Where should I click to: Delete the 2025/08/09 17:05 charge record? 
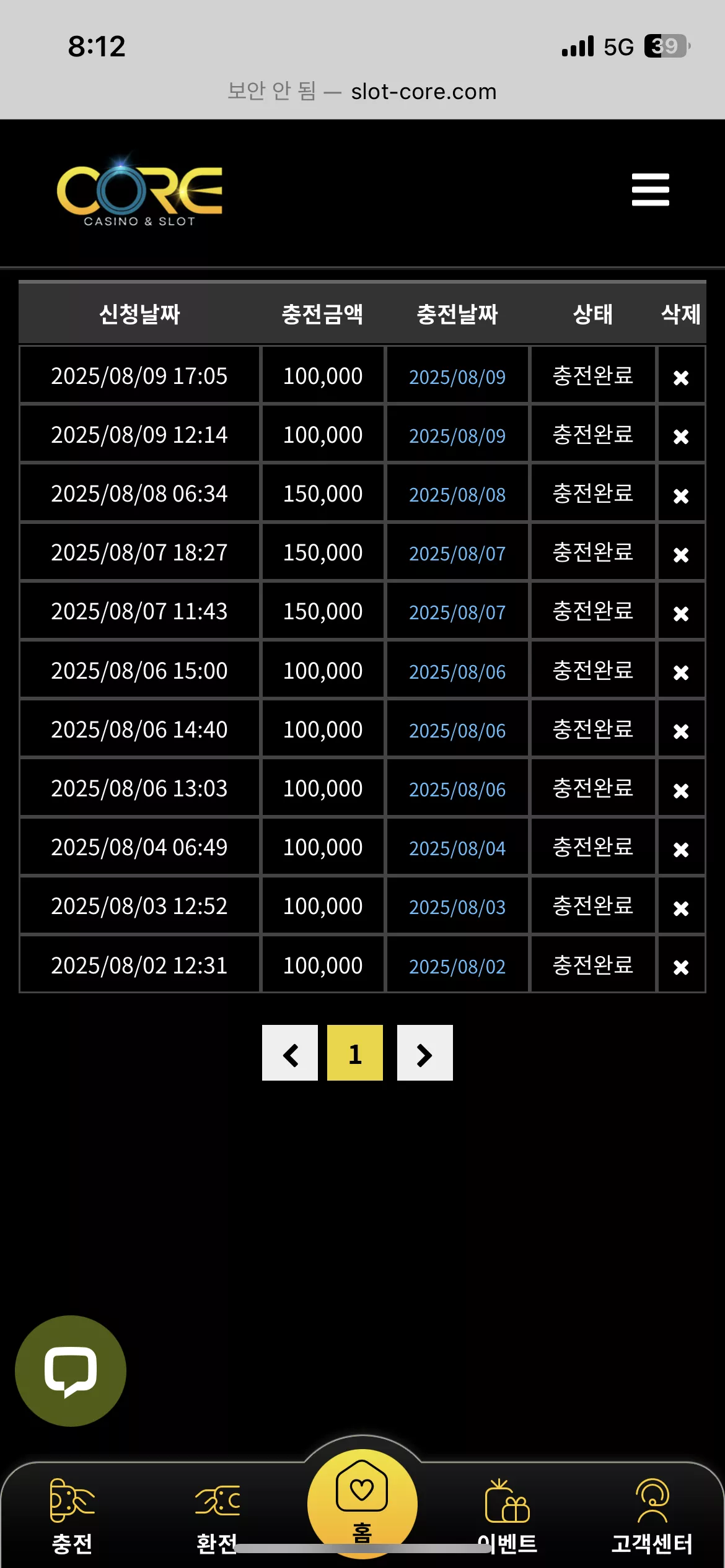pyautogui.click(x=681, y=378)
